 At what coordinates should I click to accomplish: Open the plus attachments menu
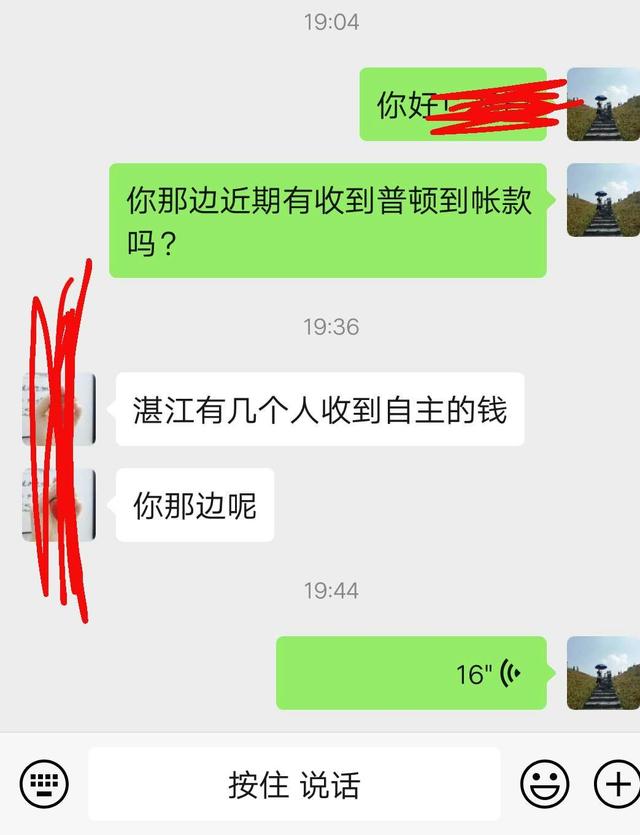[614, 783]
